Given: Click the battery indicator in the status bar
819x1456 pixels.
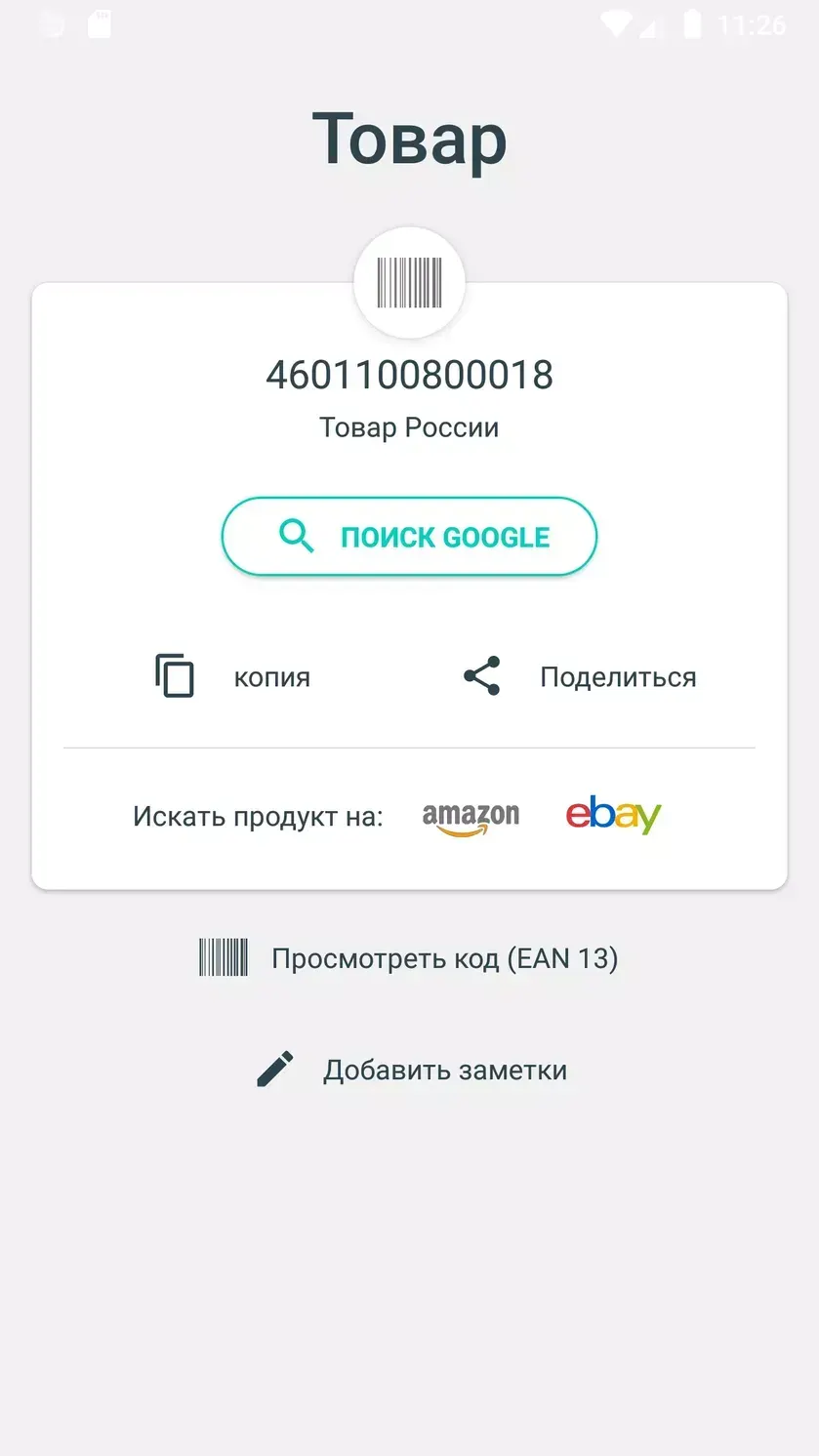Looking at the screenshot, I should pyautogui.click(x=693, y=23).
